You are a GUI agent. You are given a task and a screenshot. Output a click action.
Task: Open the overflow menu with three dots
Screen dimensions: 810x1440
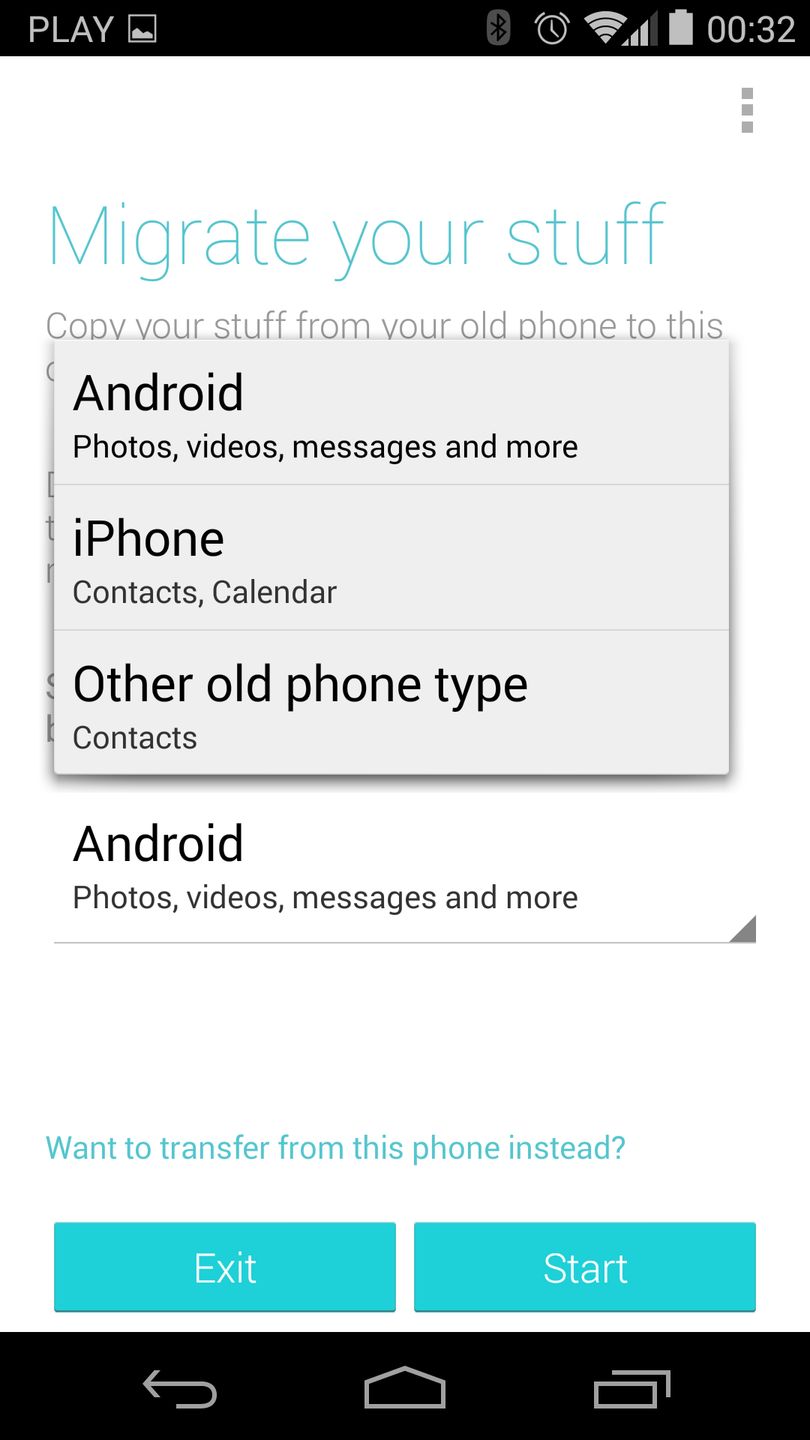point(746,110)
